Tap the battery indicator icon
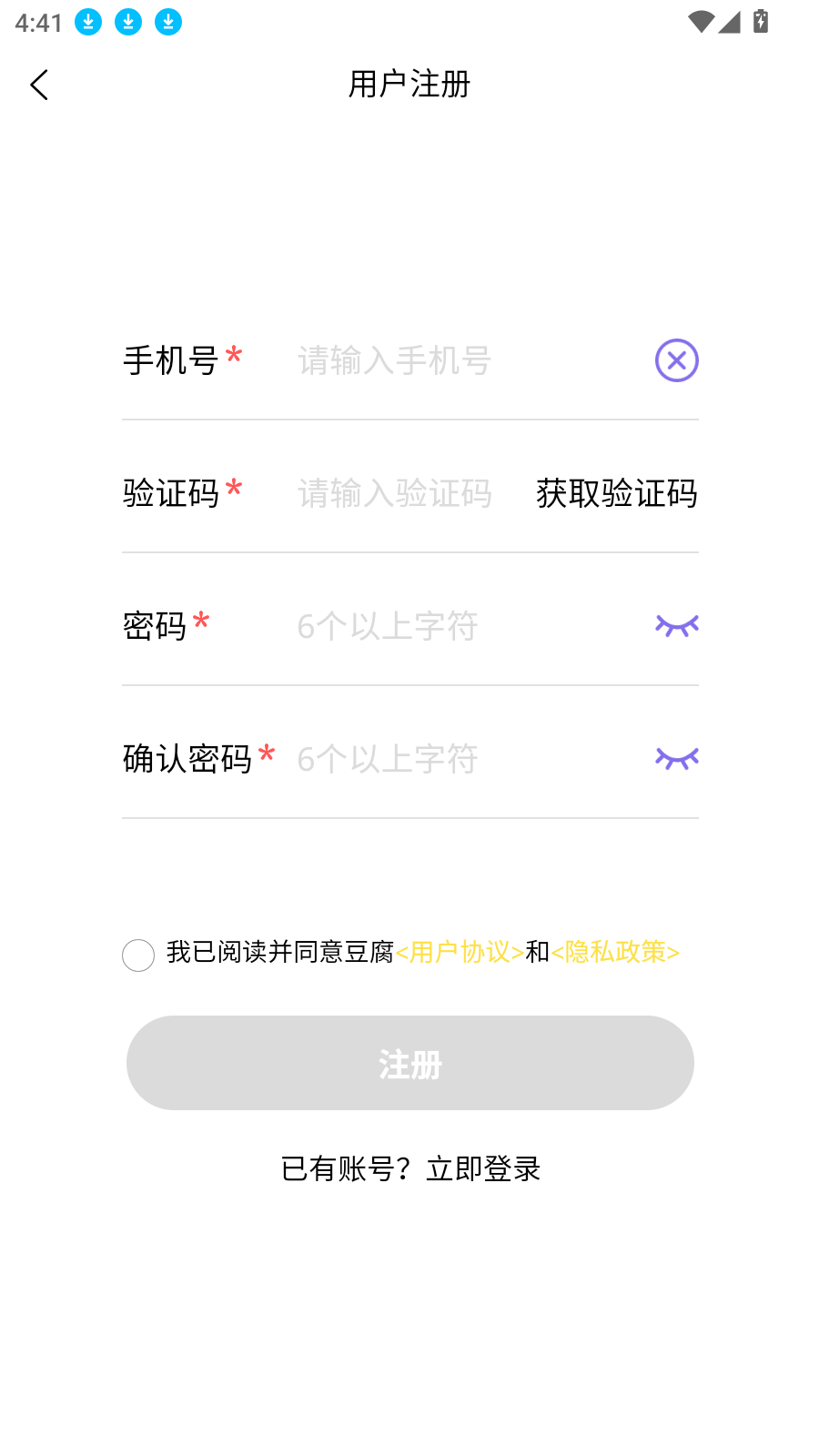Image resolution: width=819 pixels, height=1456 pixels. click(761, 21)
